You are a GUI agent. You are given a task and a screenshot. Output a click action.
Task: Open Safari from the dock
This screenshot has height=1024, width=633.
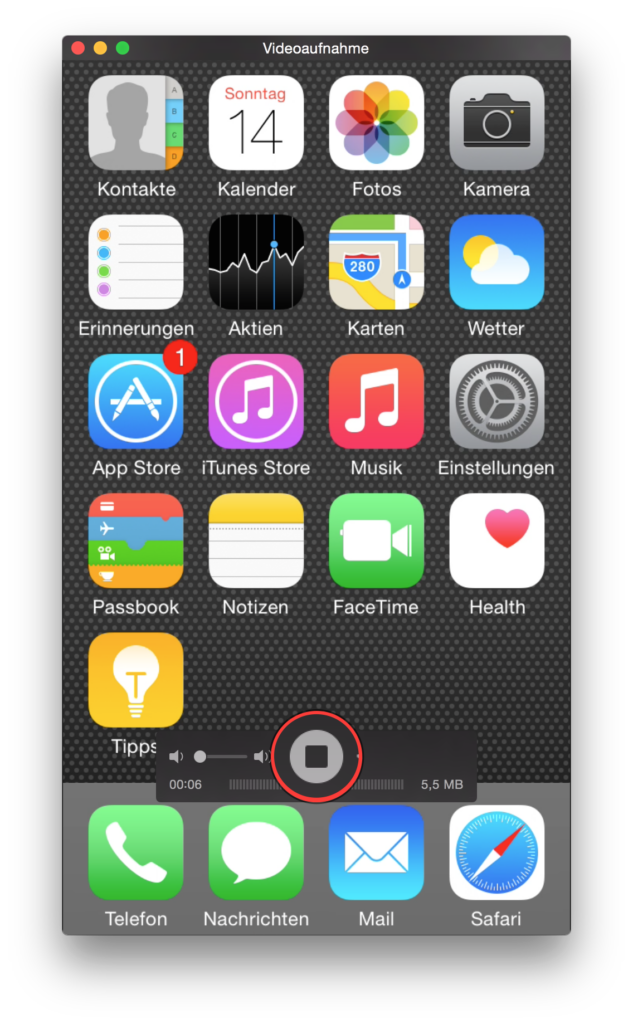coord(496,853)
